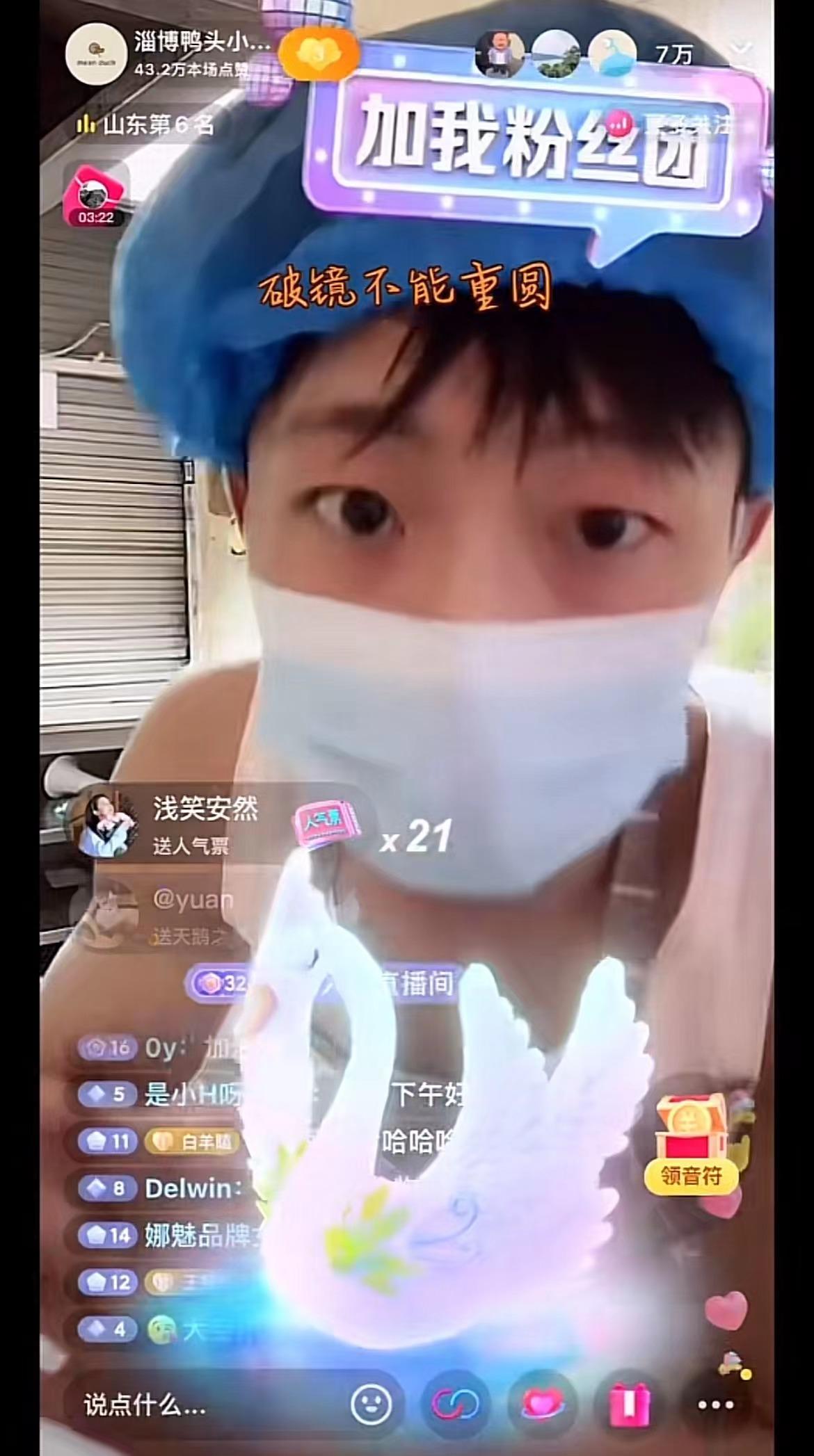This screenshot has width=814, height=1456.
Task: Tap the heart planet fan club icon
Action: 543,1405
